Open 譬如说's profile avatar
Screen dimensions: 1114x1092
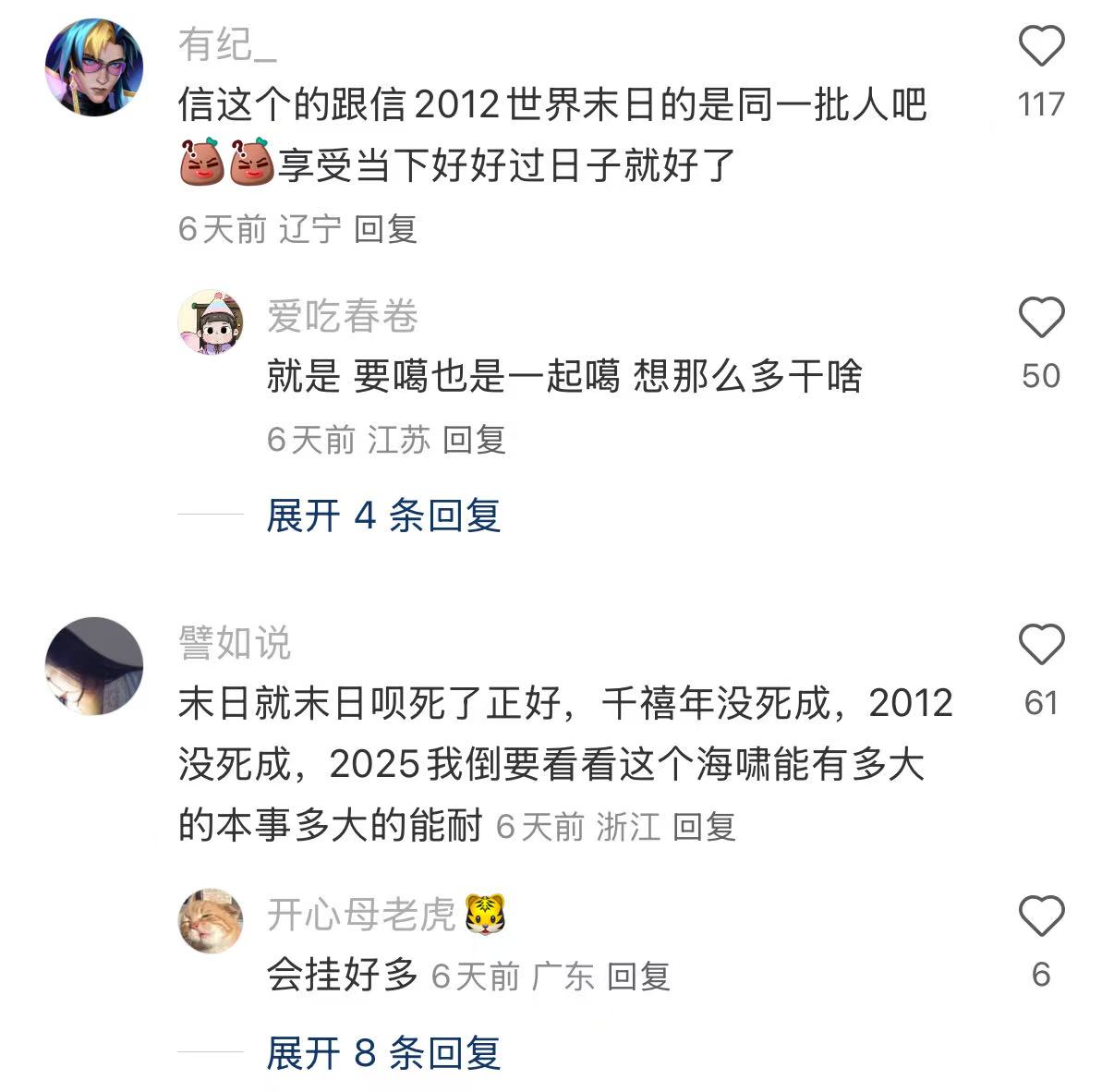[x=94, y=666]
